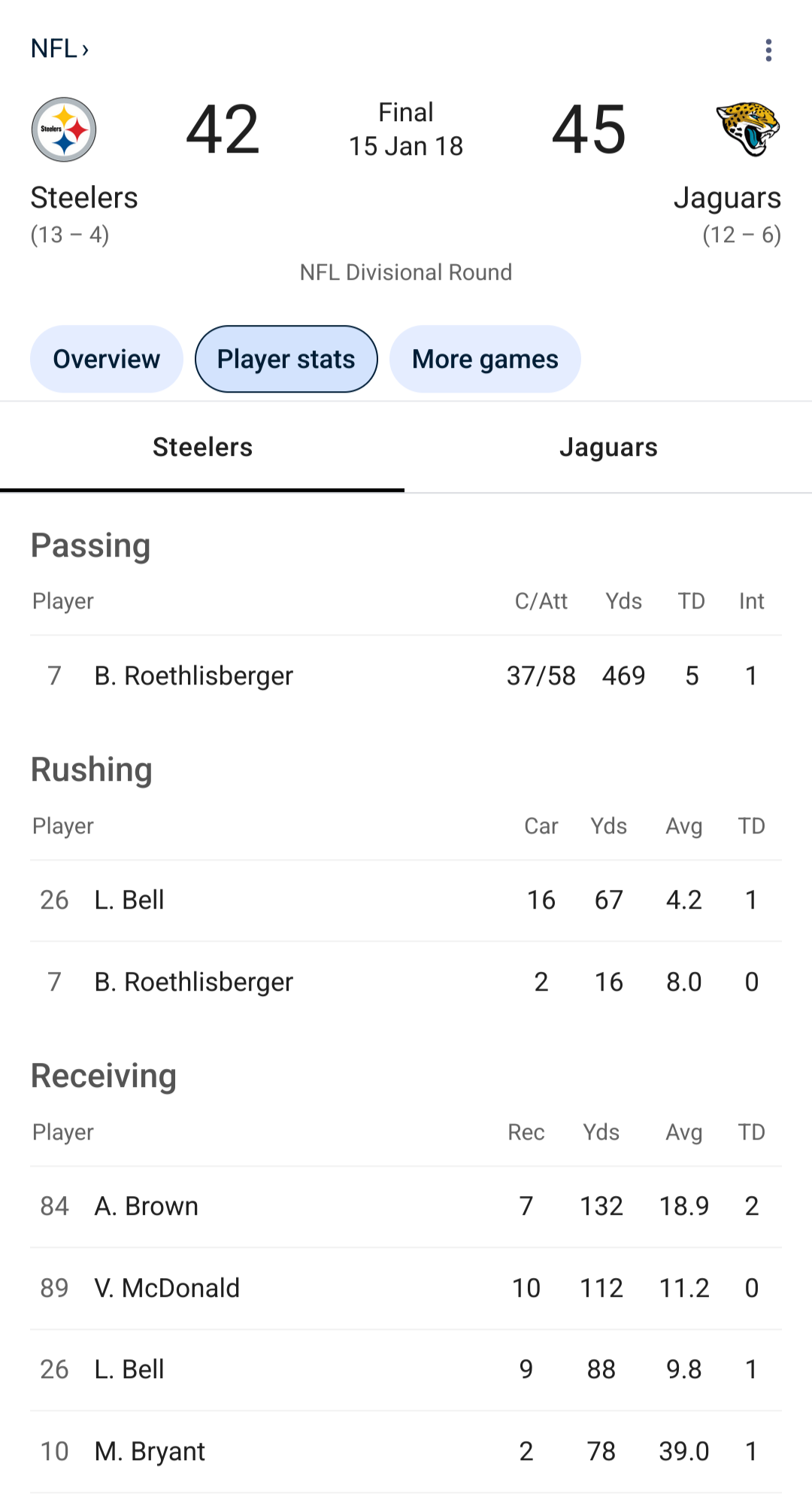812x1494 pixels.
Task: Open the Jaguars team name in the header
Action: click(727, 198)
